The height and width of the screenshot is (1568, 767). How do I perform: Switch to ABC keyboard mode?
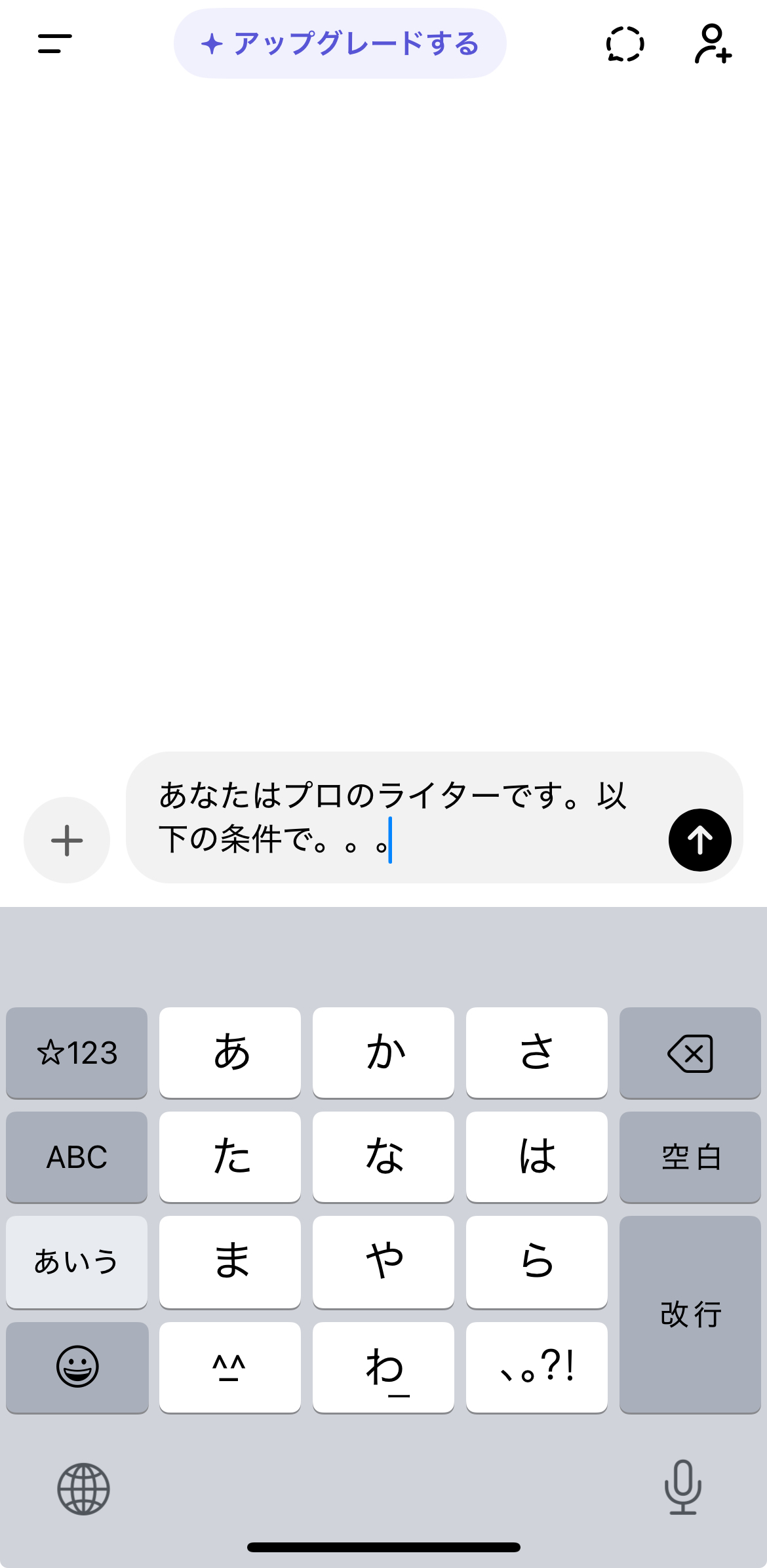(76, 1157)
